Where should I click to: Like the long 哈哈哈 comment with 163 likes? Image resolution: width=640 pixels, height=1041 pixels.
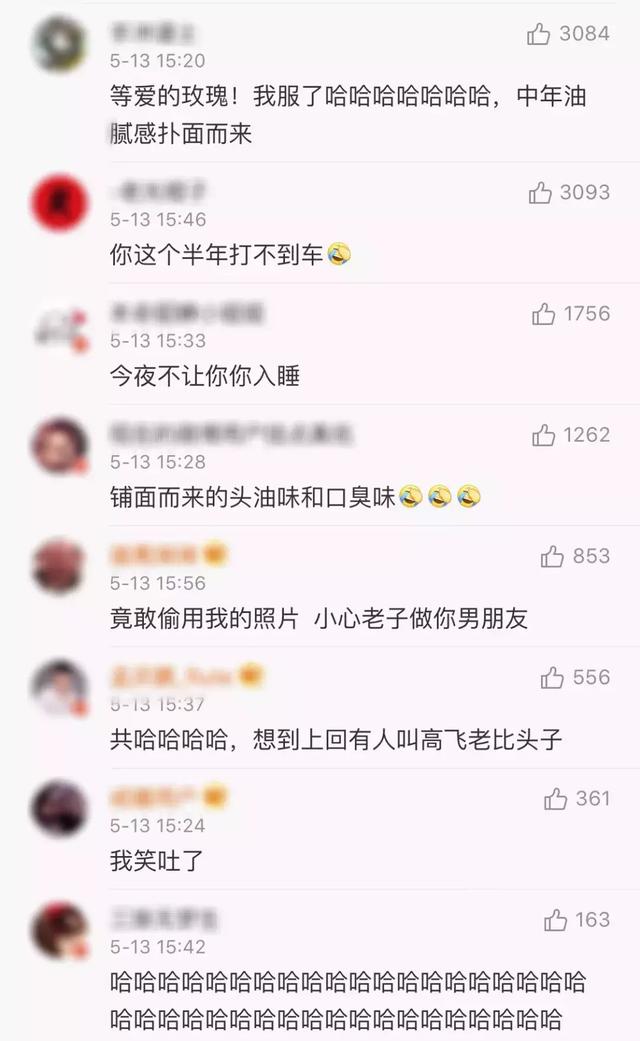(555, 921)
